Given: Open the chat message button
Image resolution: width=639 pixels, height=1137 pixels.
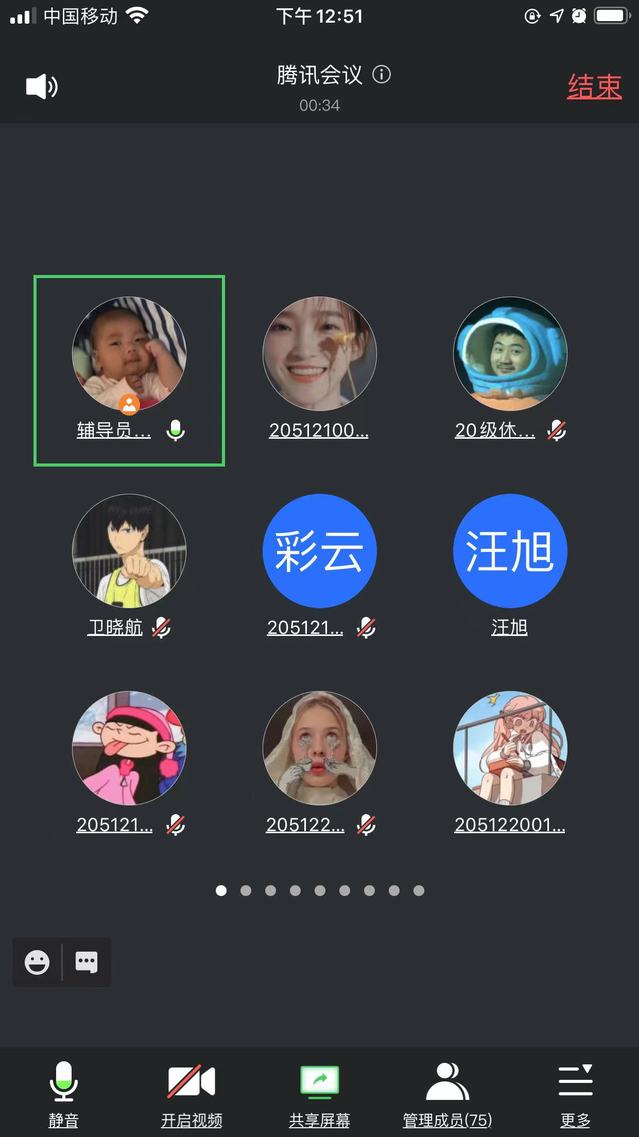Looking at the screenshot, I should 87,962.
